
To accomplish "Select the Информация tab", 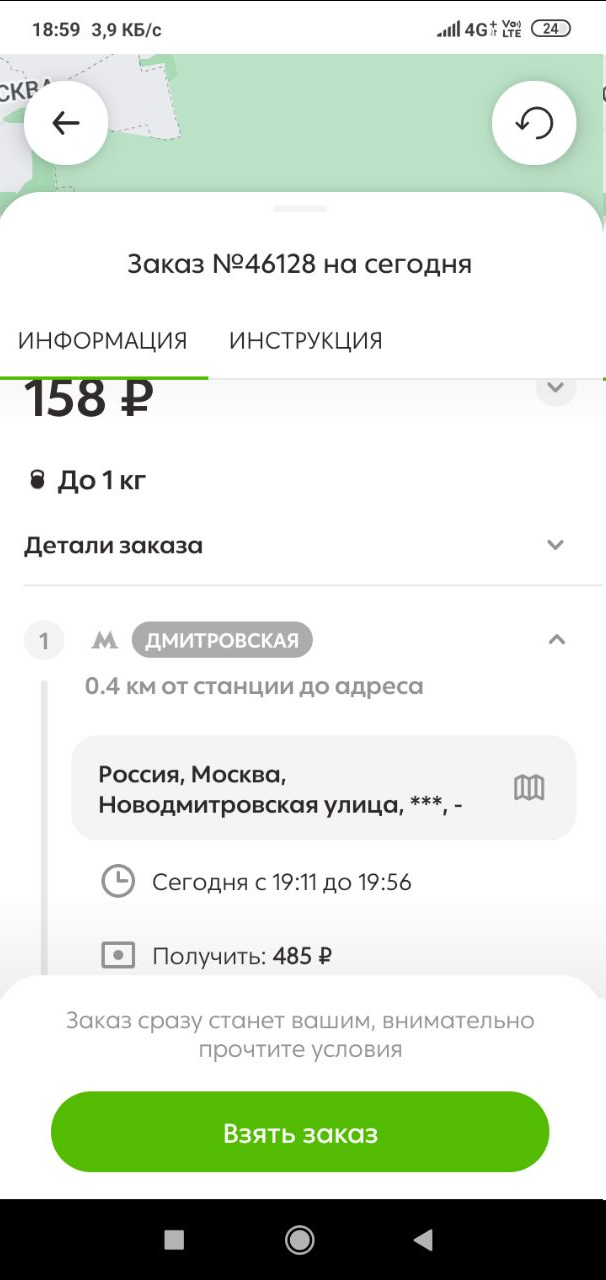I will (103, 341).
